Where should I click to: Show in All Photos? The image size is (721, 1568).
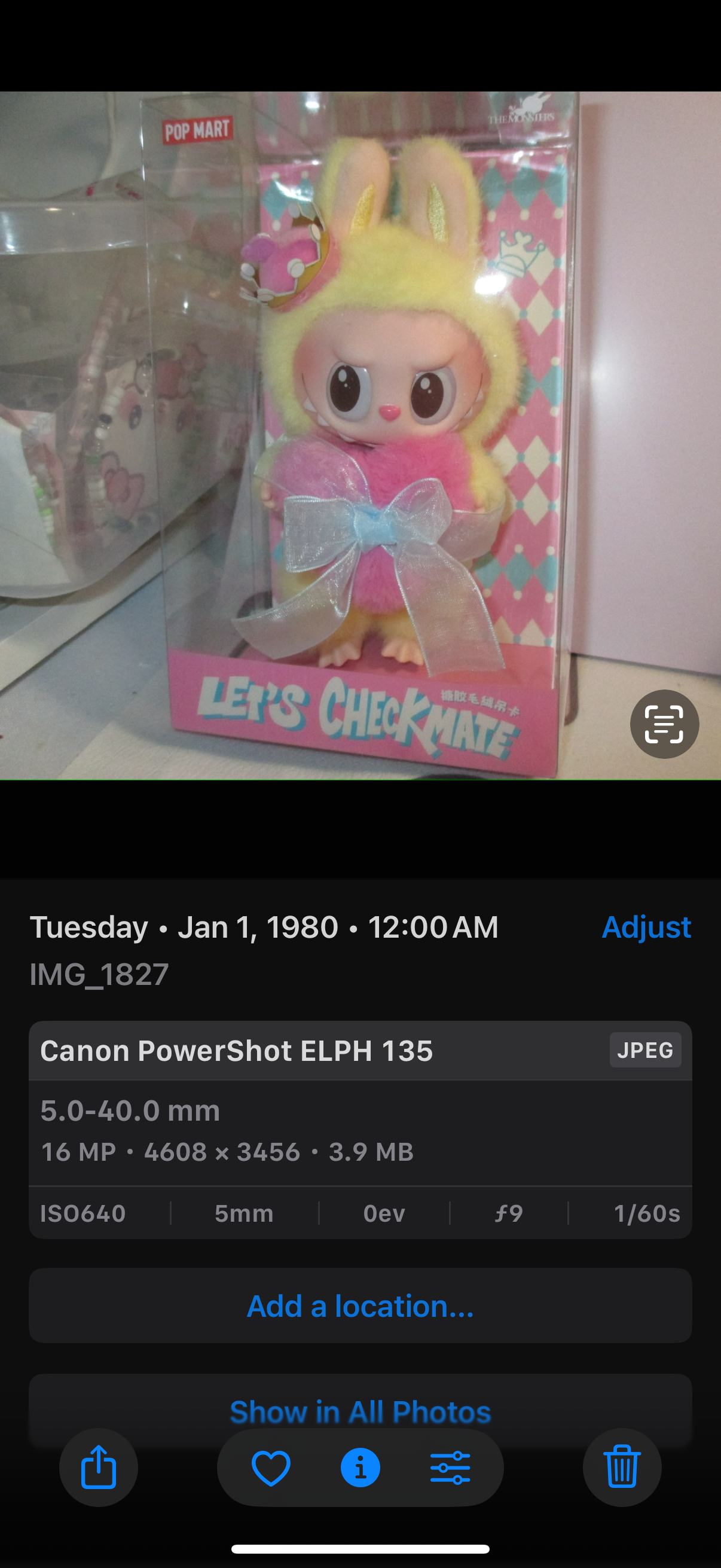pos(359,1412)
